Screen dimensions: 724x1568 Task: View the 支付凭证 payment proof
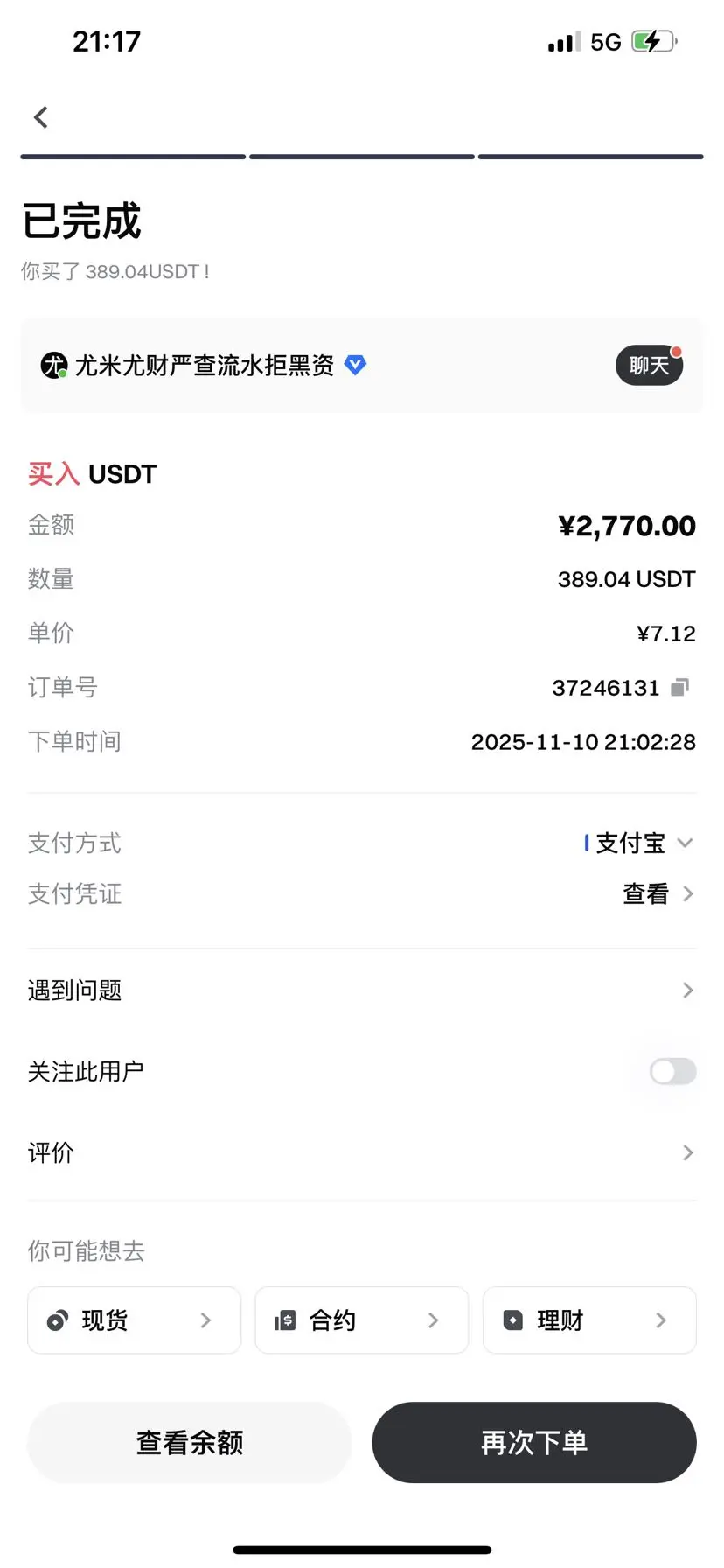tap(658, 893)
